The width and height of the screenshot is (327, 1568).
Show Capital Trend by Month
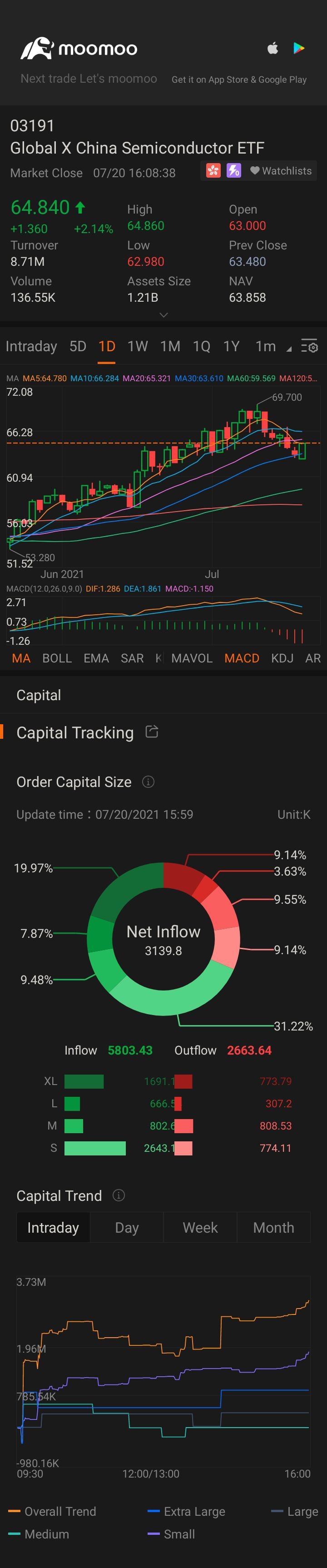273,1228
